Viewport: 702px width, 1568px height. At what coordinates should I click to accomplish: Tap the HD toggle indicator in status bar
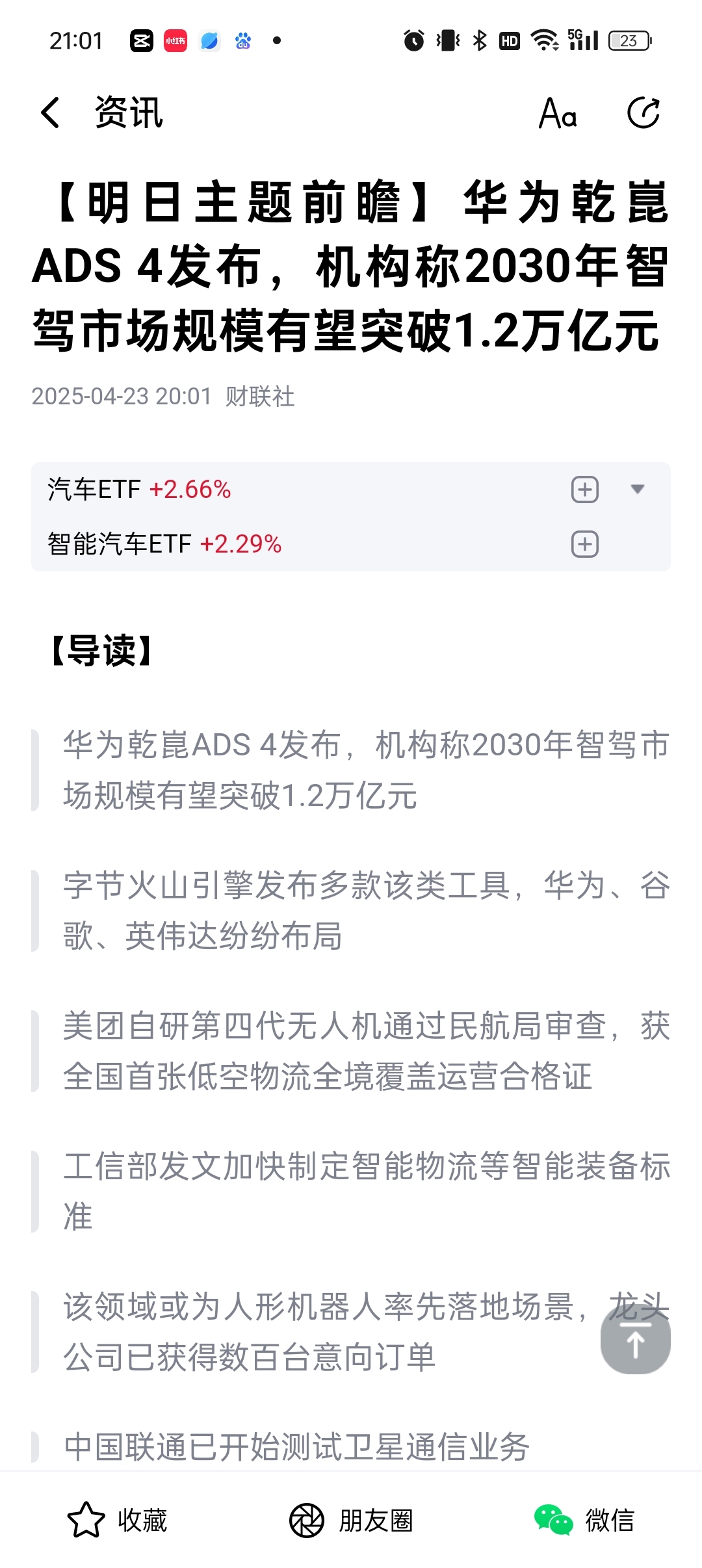click(509, 40)
